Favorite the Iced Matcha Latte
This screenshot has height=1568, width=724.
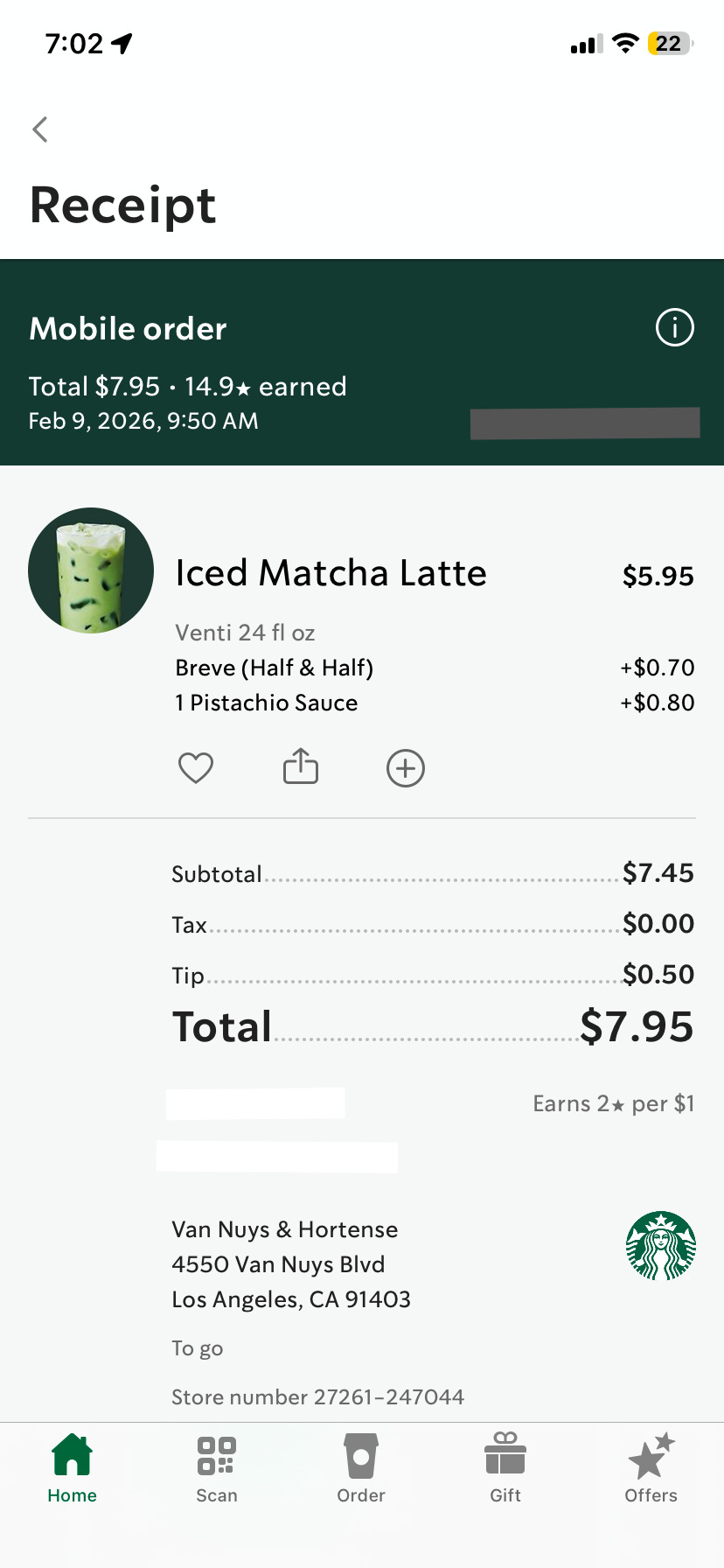(x=196, y=768)
